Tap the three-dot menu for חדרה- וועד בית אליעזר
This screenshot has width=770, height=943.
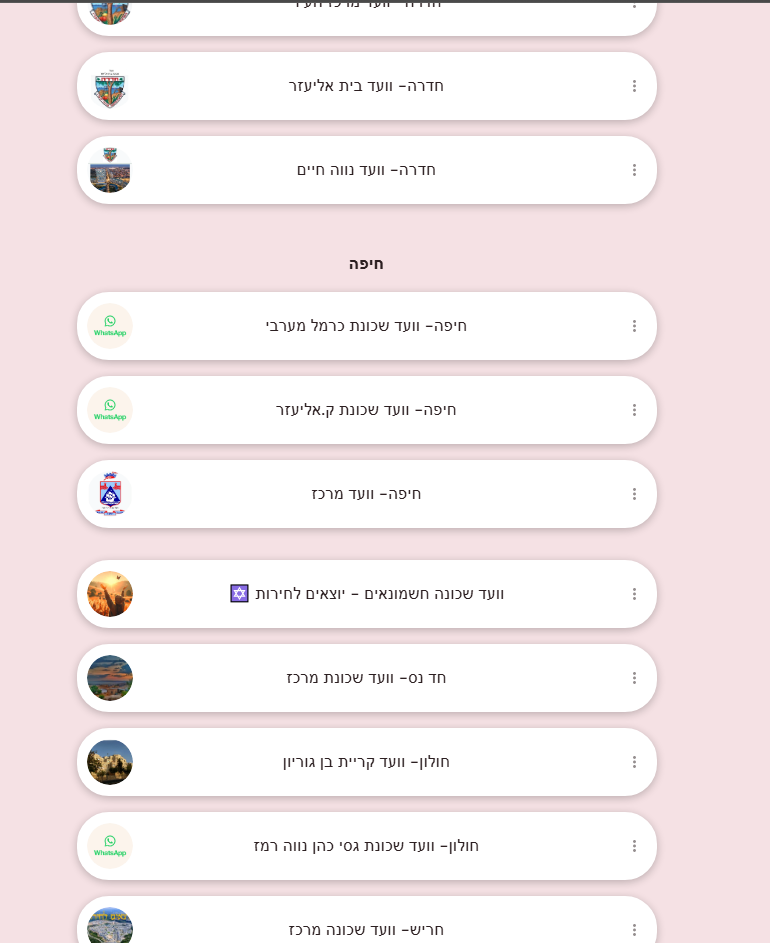coord(634,86)
